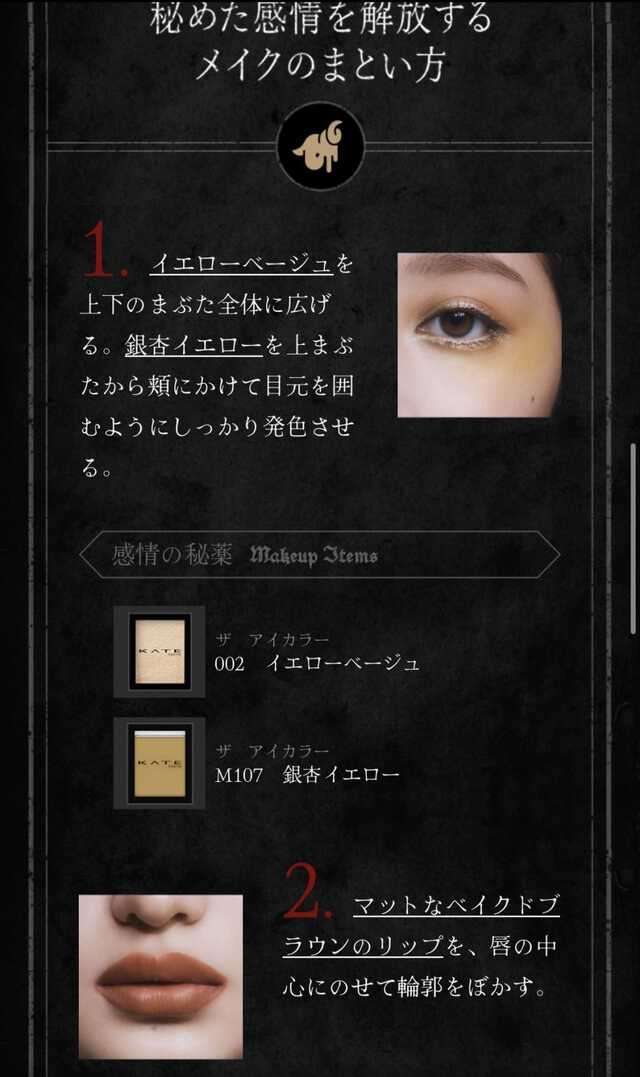View the M107 銀杏イエロー eye color product

160,762
